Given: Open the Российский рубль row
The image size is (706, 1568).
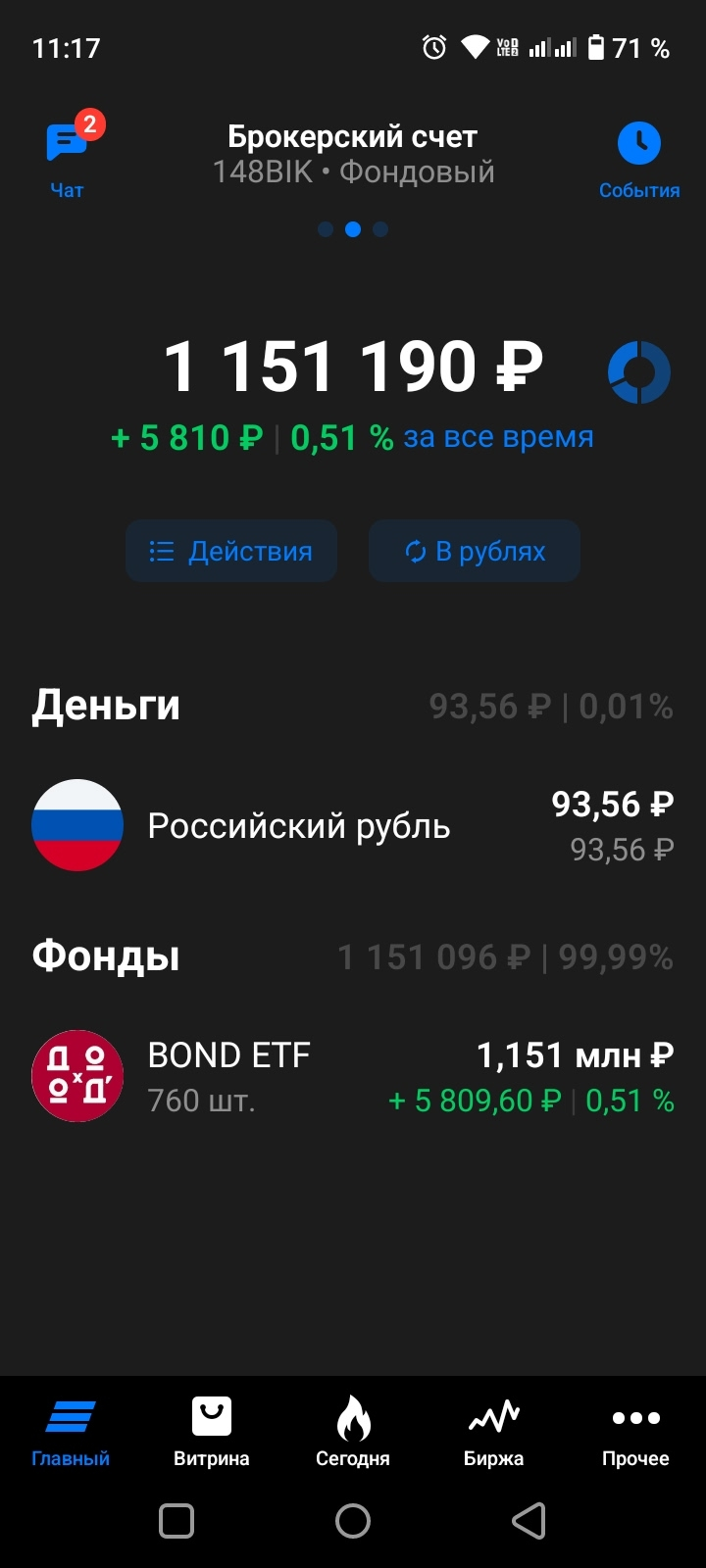Looking at the screenshot, I should click(353, 826).
